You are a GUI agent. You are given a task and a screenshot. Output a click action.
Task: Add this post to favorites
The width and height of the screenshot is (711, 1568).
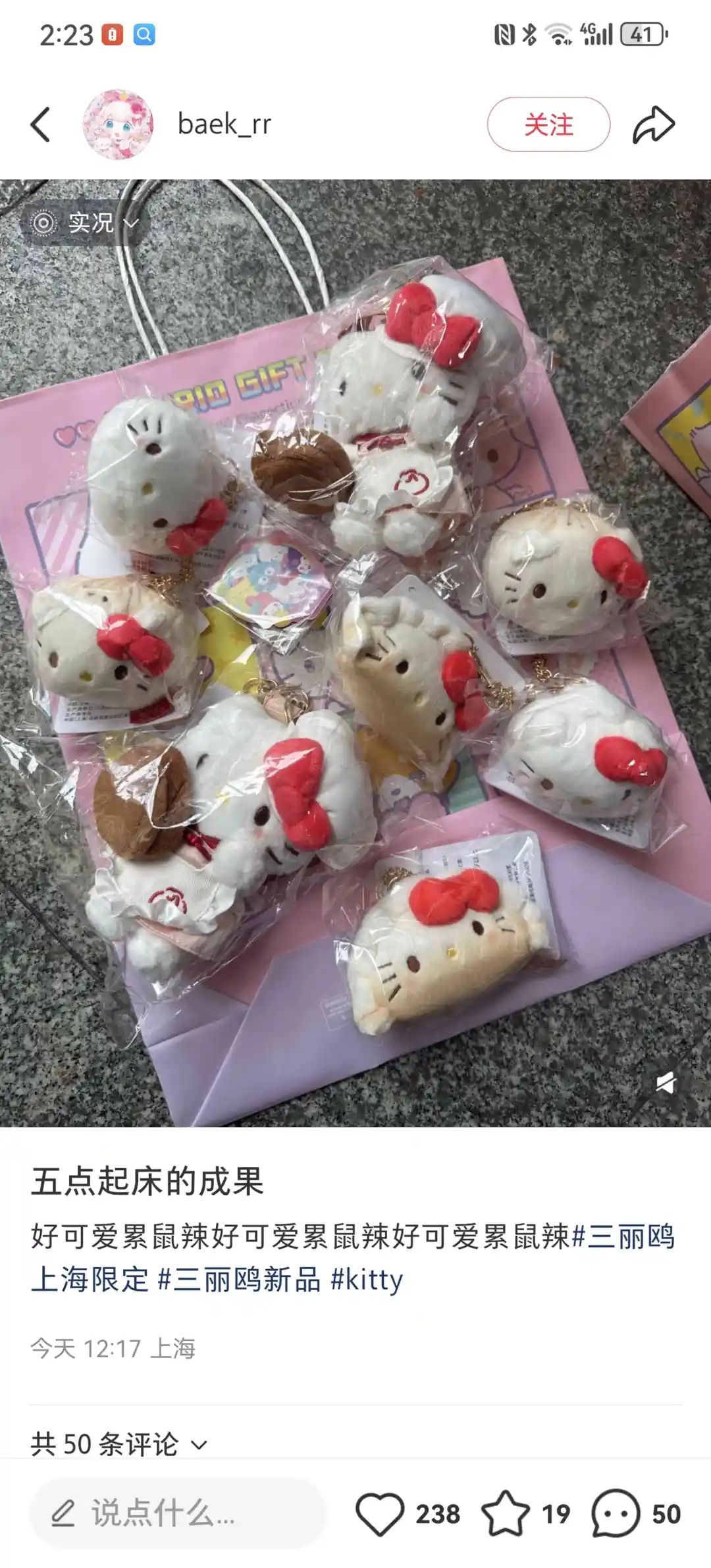pos(506,1514)
